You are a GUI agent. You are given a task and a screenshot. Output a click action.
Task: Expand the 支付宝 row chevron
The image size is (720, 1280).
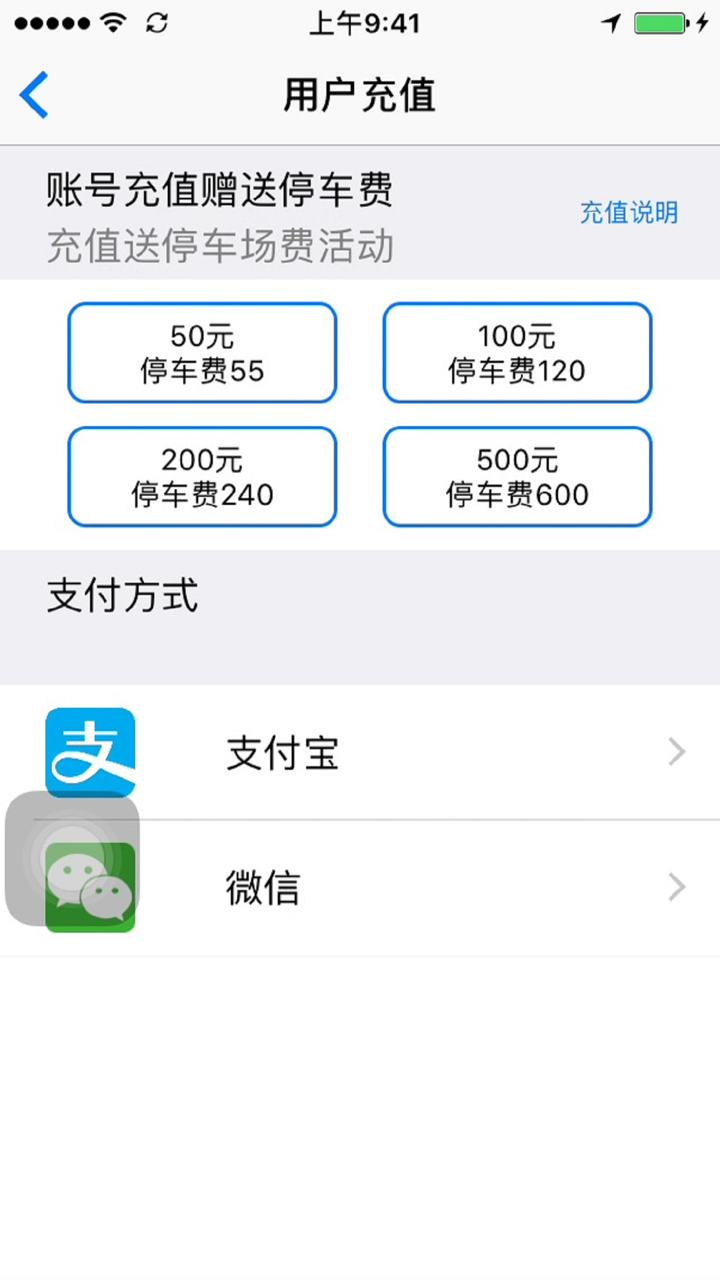677,752
